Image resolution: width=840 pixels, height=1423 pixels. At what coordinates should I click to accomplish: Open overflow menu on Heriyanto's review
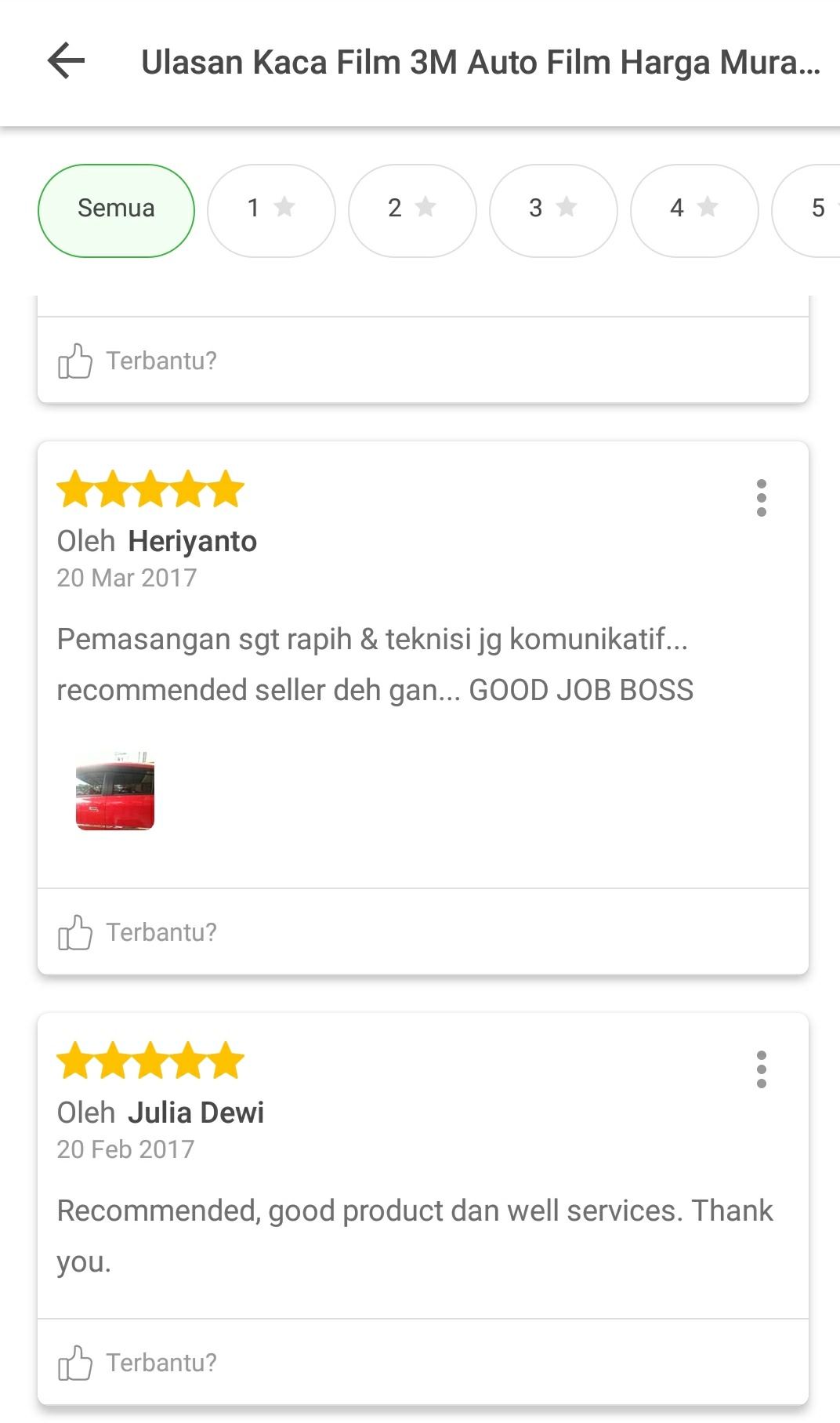[x=761, y=498]
